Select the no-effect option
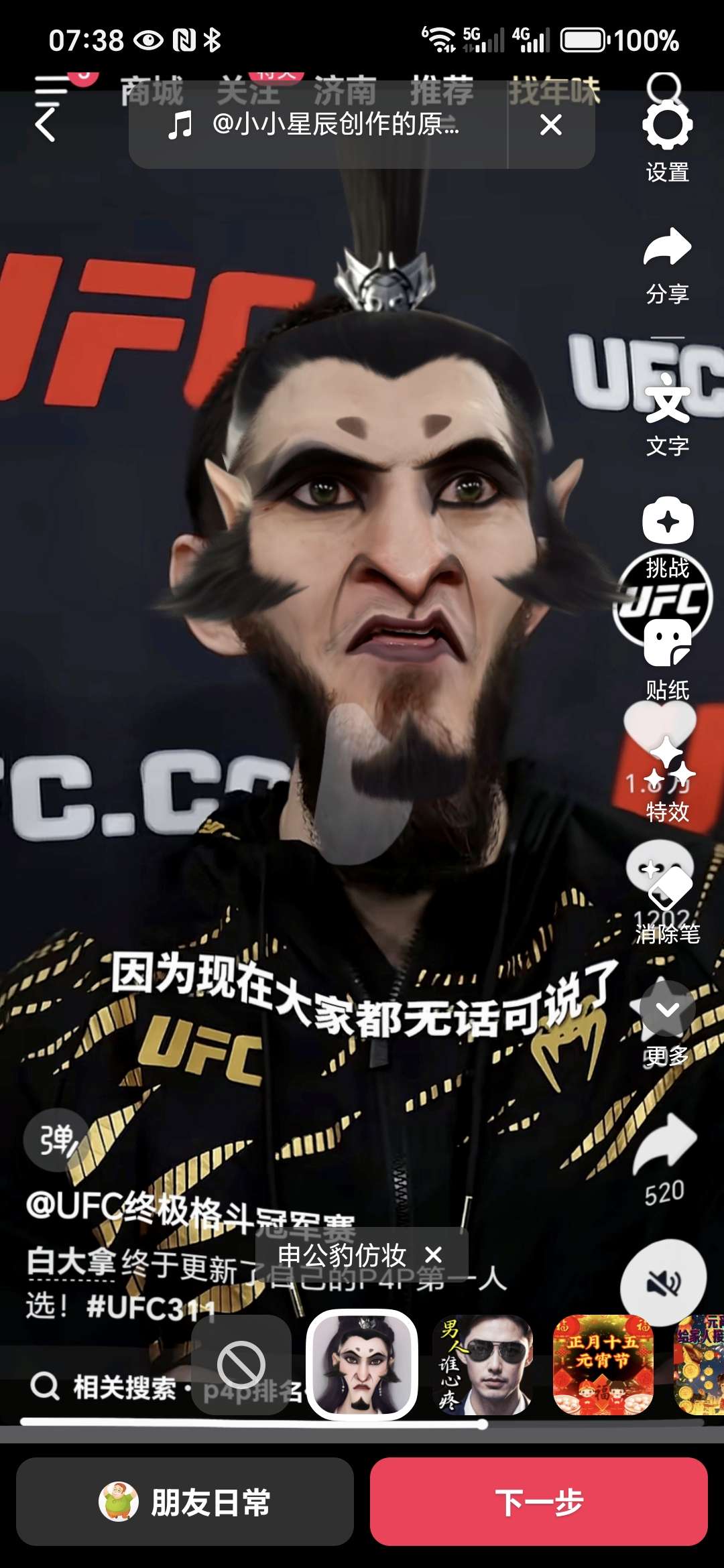Image resolution: width=724 pixels, height=1568 pixels. point(241,1364)
